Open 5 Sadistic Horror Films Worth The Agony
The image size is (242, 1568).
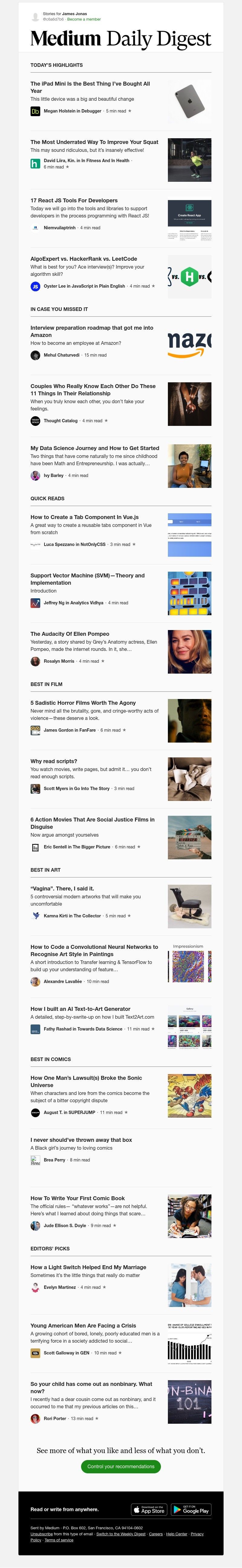83,702
